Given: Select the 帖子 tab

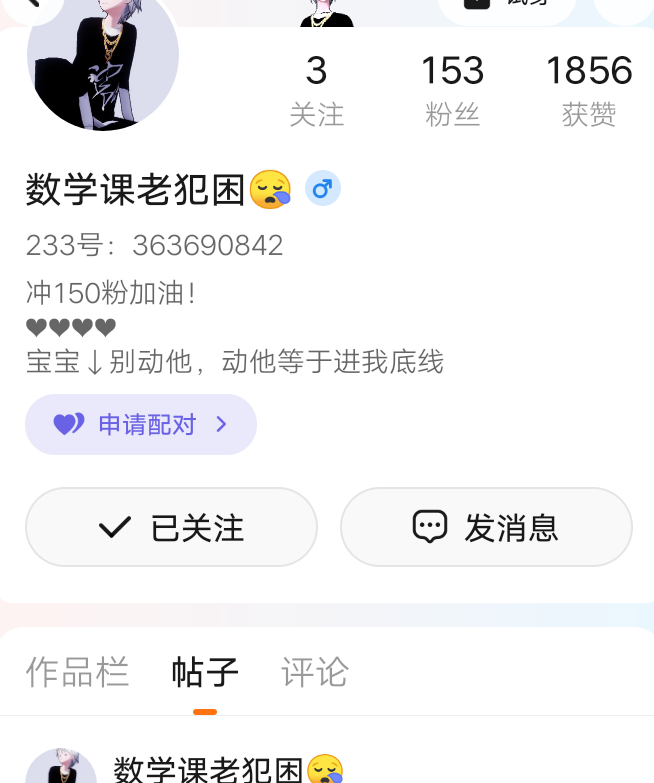Looking at the screenshot, I should [x=205, y=672].
